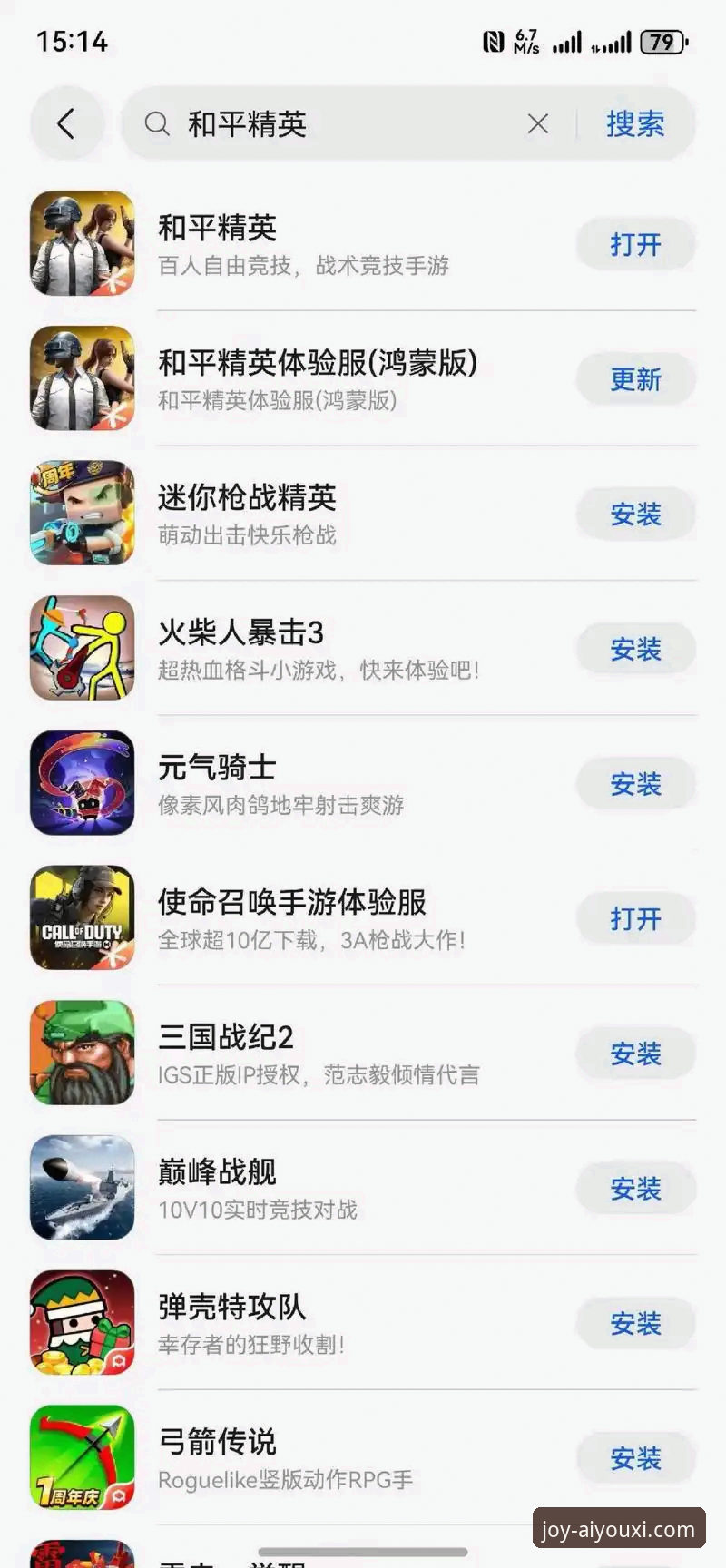Tap the 迷你枪战精英 app icon
The height and width of the screenshot is (1568, 726).
[81, 513]
